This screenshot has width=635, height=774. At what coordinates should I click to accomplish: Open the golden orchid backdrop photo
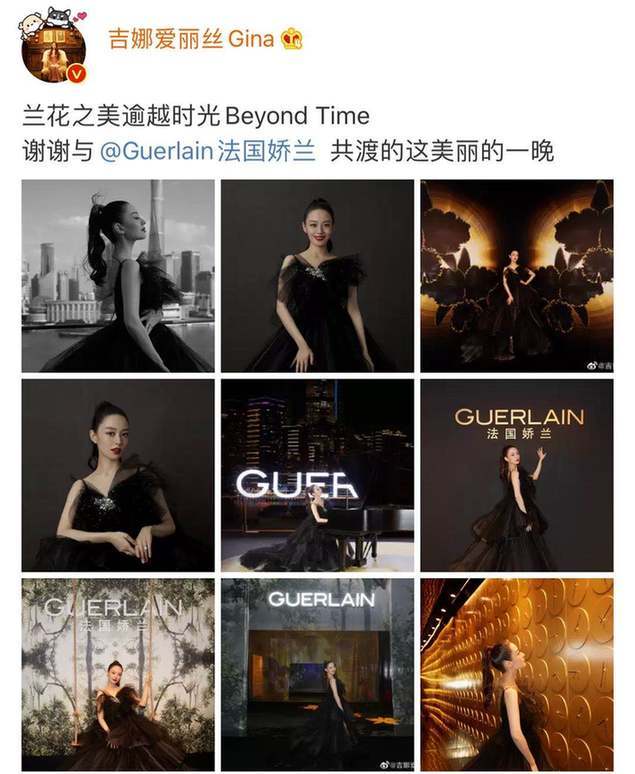coord(516,276)
